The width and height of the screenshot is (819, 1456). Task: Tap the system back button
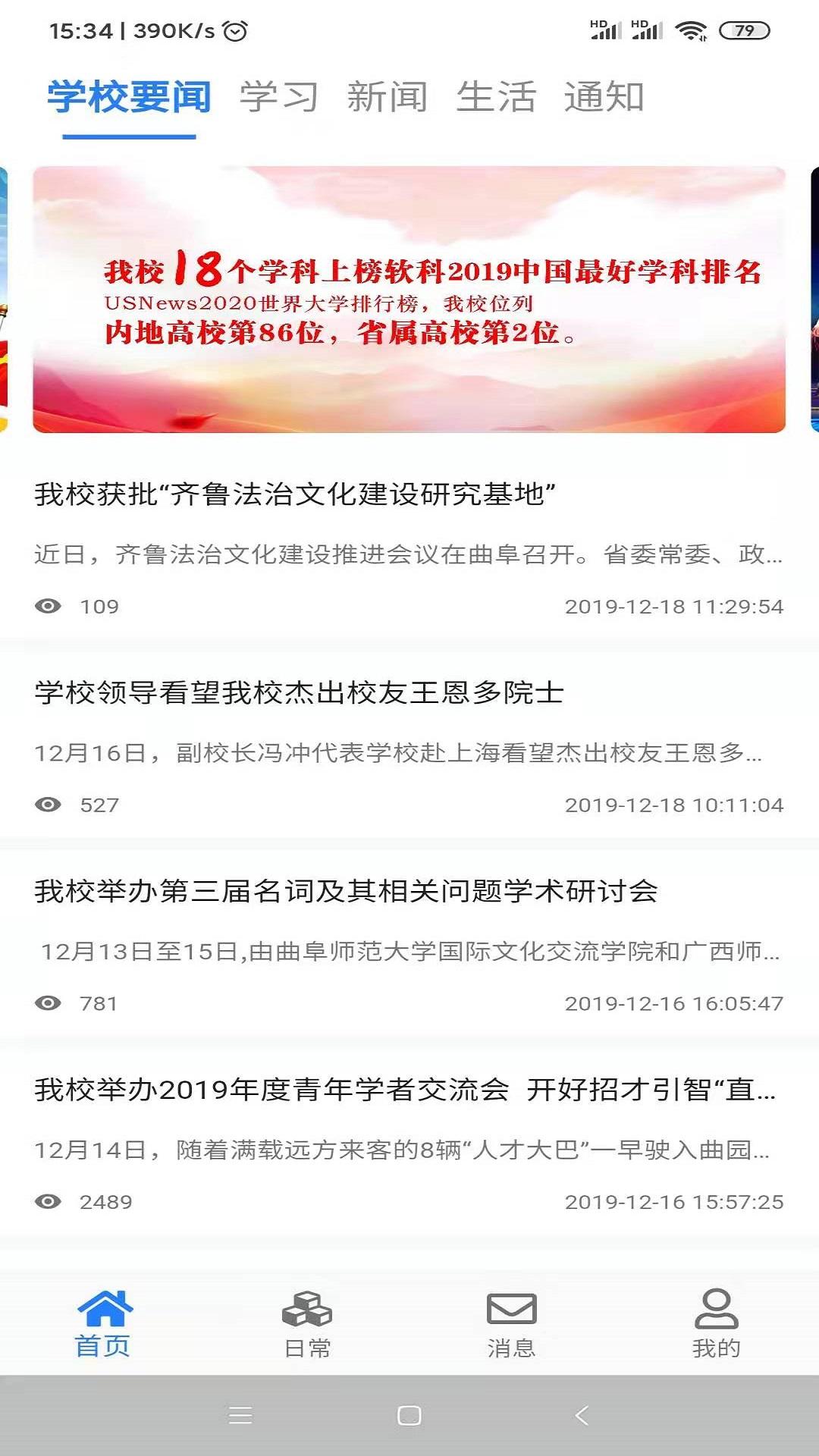pyautogui.click(x=582, y=1415)
